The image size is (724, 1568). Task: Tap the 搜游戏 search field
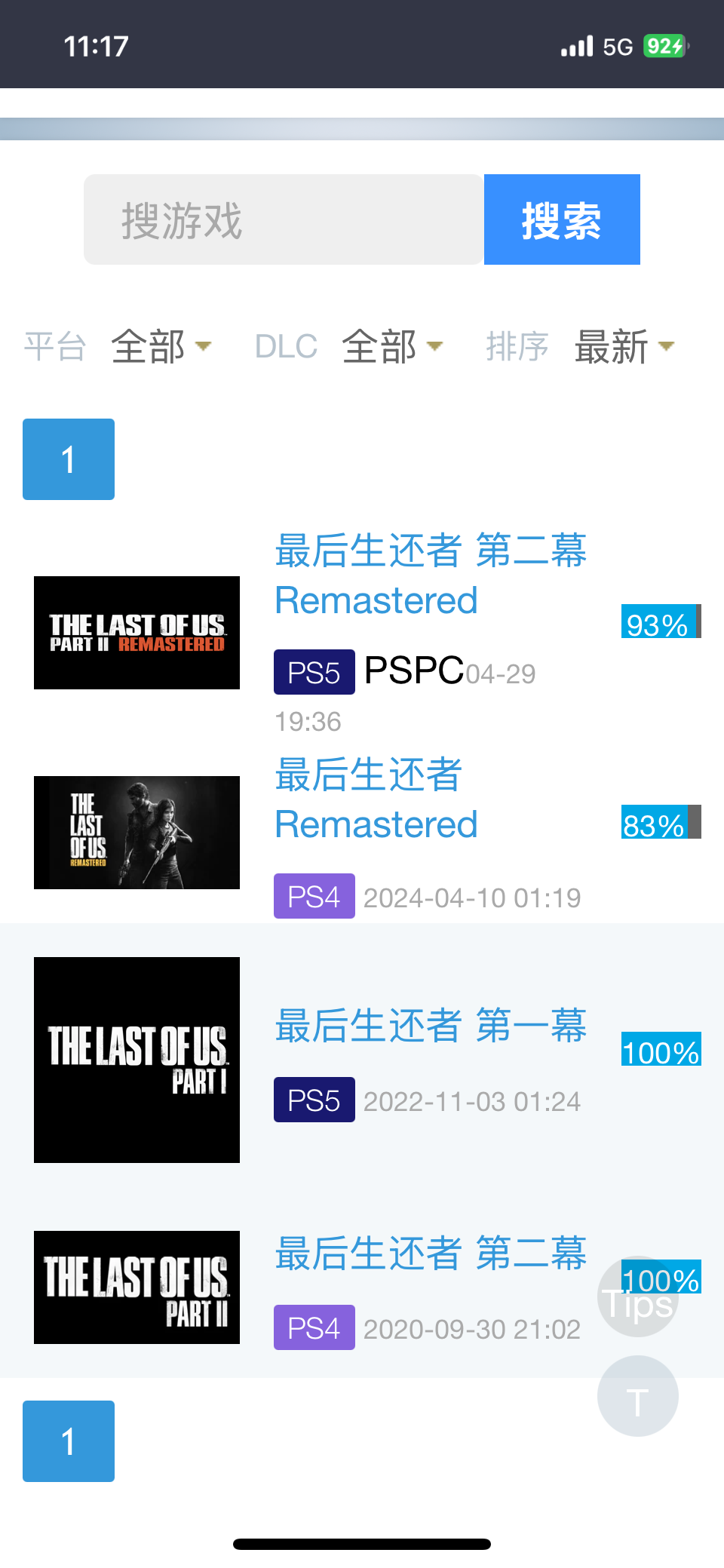click(x=283, y=219)
